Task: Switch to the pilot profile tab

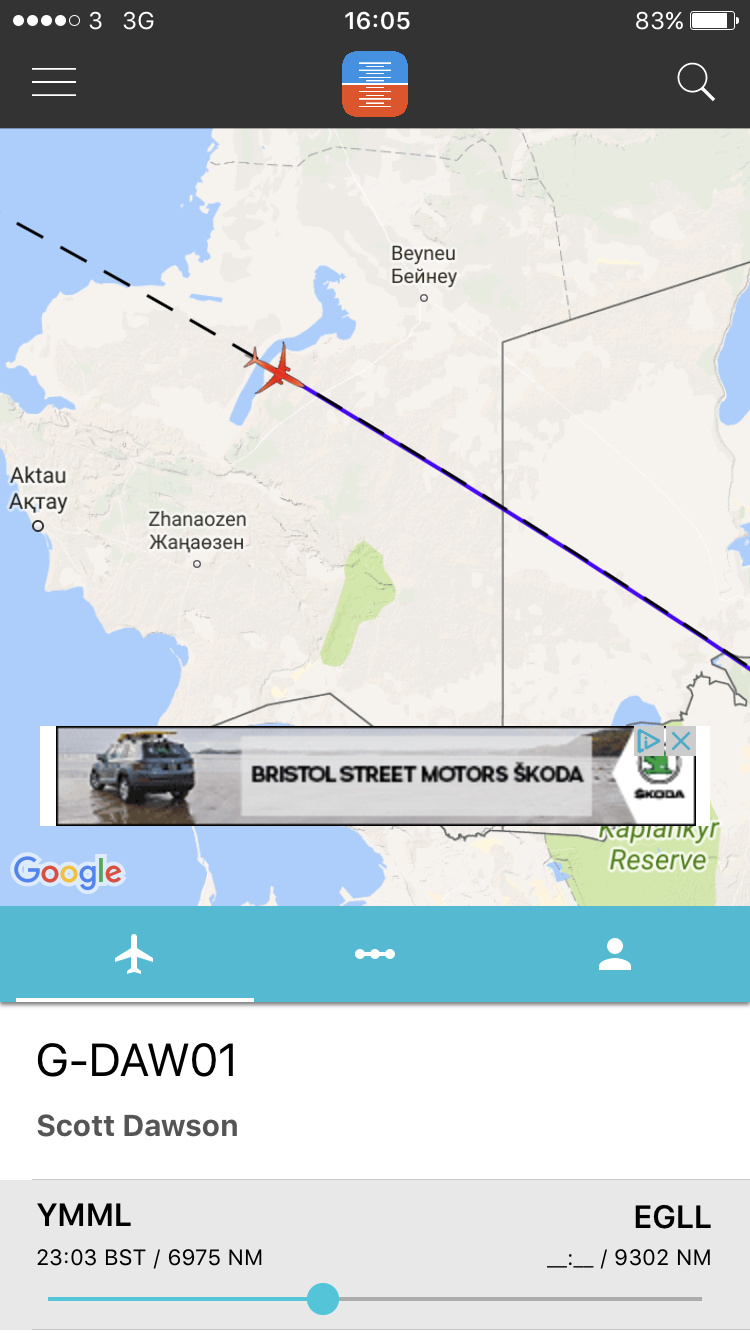Action: [615, 955]
